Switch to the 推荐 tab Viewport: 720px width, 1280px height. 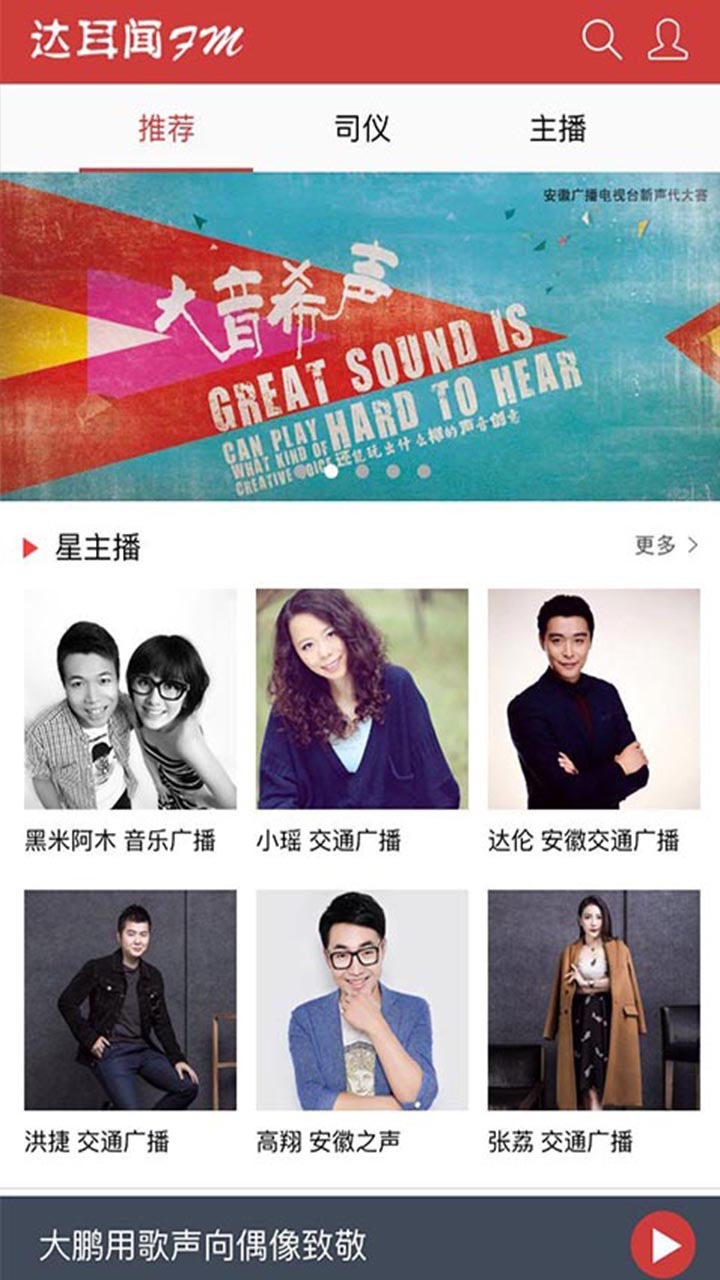tap(166, 129)
